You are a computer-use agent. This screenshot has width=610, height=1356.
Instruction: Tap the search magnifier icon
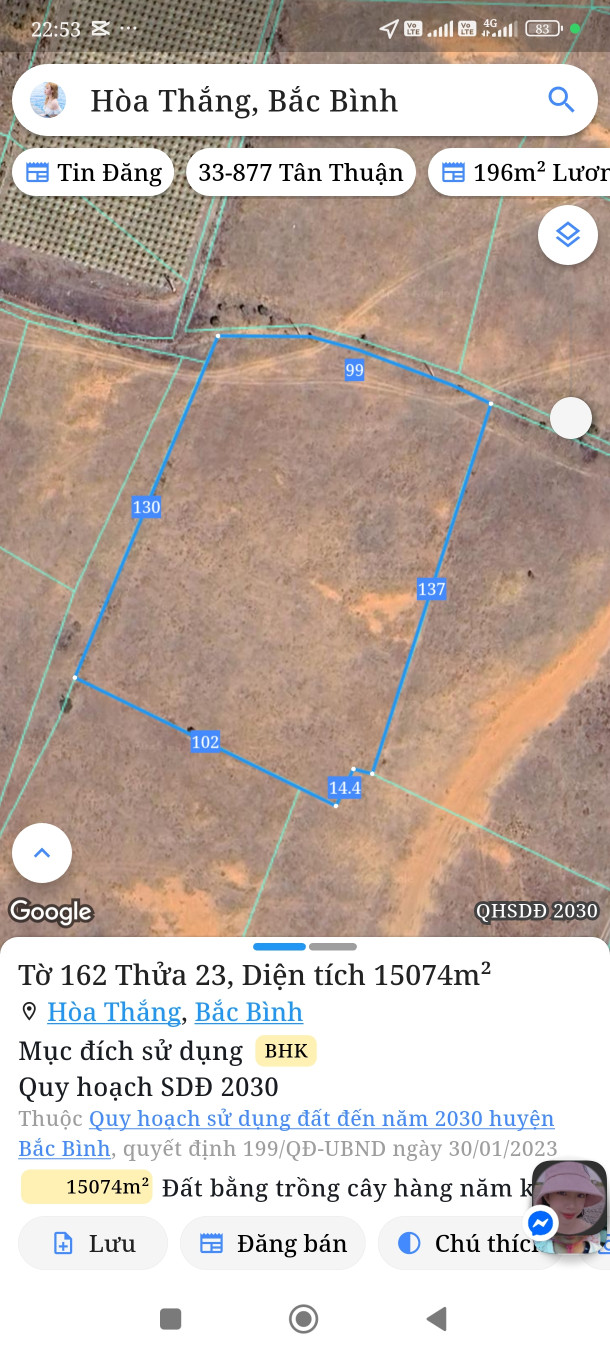pos(561,100)
